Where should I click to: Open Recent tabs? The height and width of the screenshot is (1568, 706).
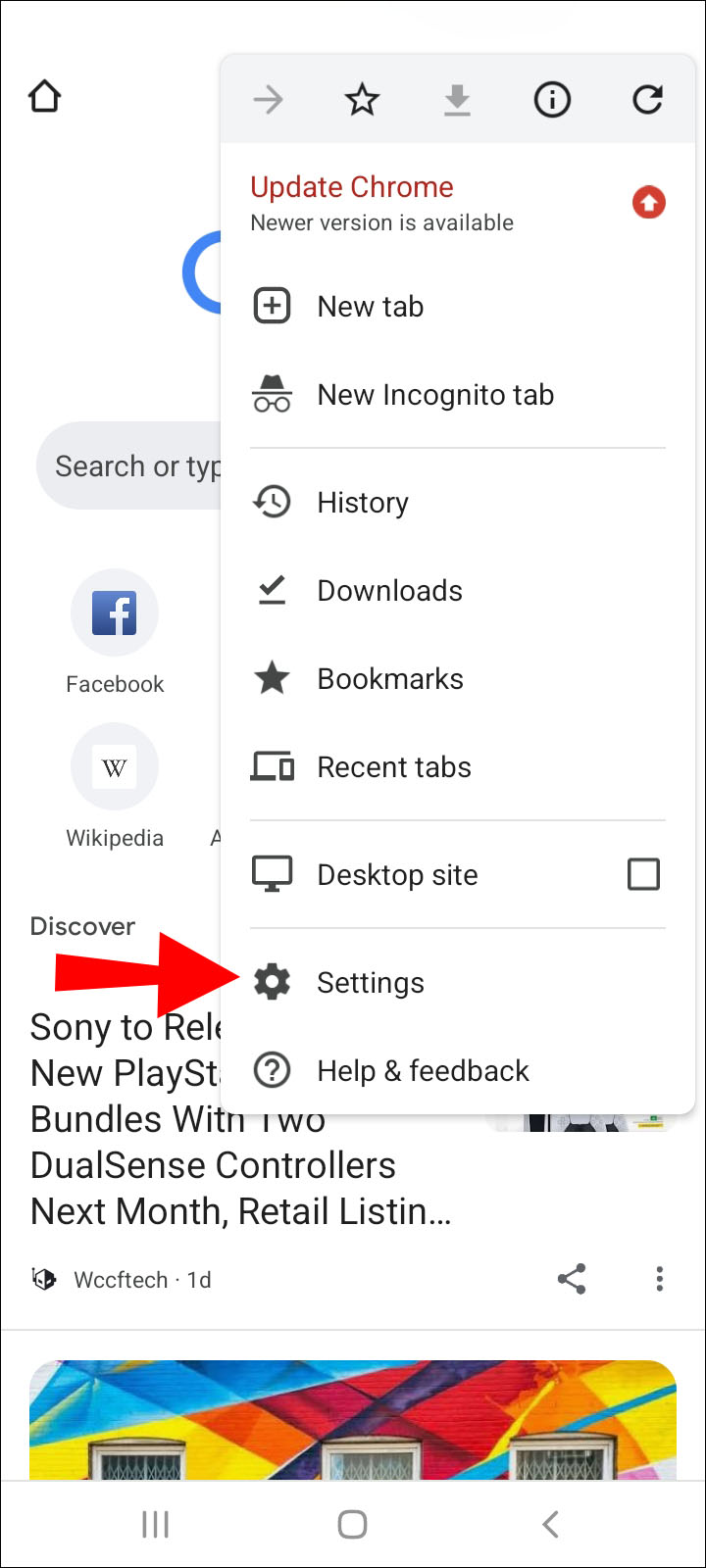click(393, 767)
